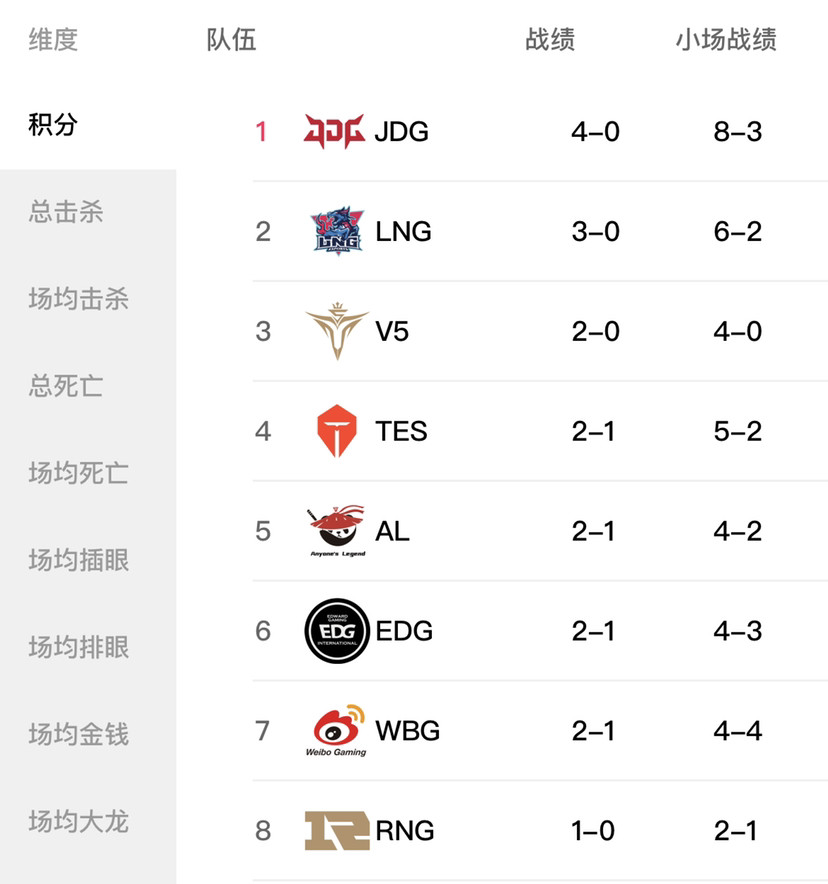
Task: Select the 积分 dimension tab
Action: click(54, 126)
